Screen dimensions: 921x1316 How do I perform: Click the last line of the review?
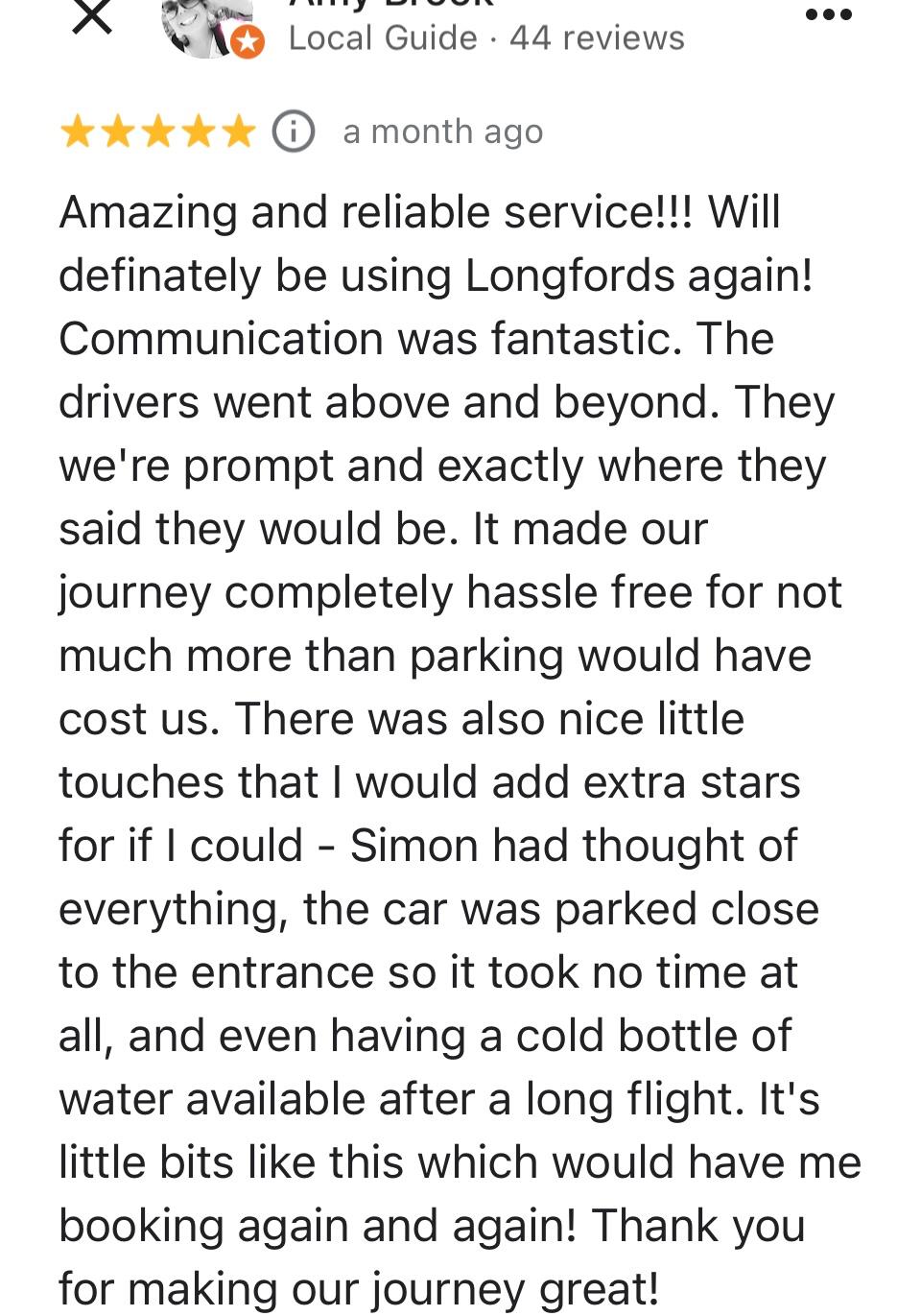click(356, 1287)
